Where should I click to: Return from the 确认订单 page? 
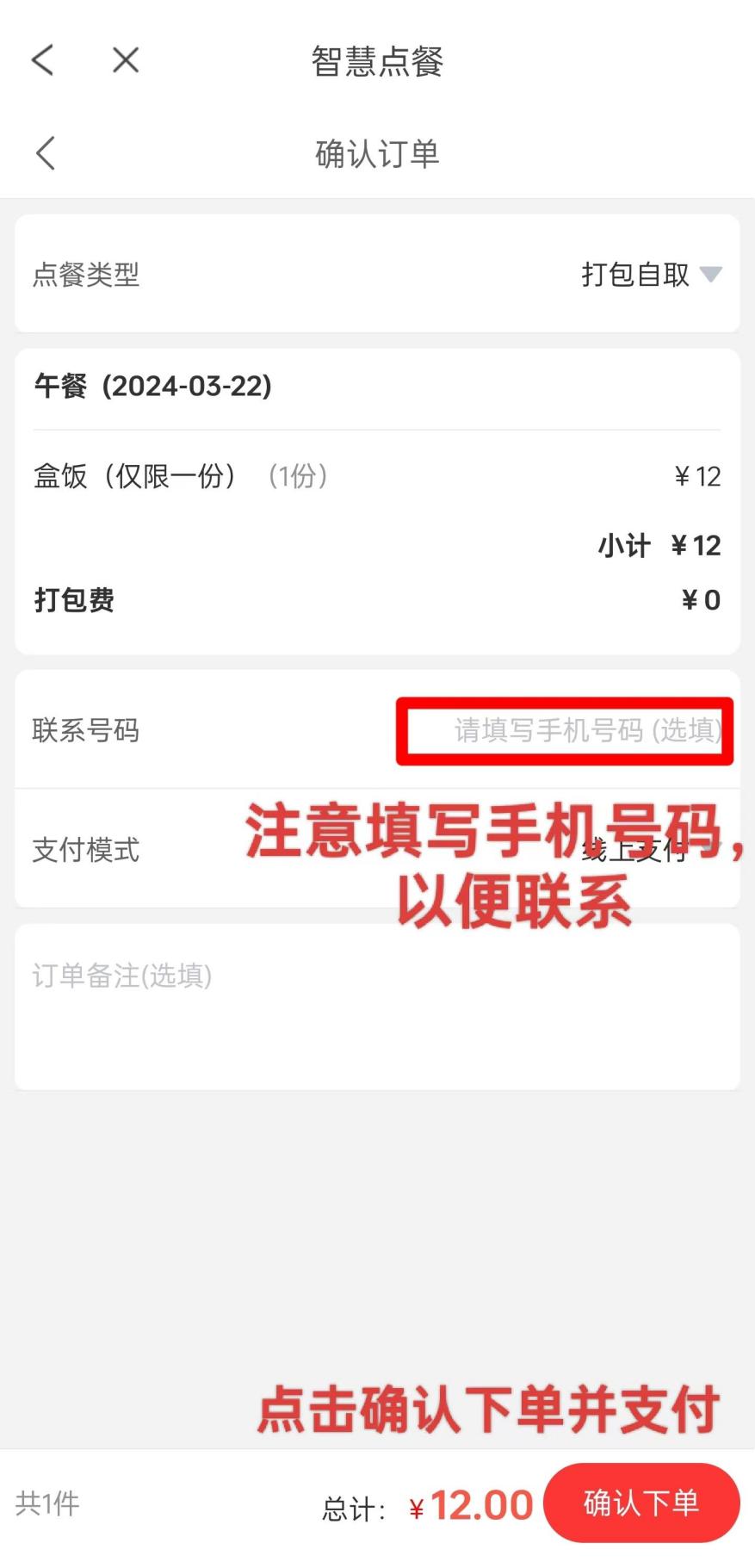46,154
